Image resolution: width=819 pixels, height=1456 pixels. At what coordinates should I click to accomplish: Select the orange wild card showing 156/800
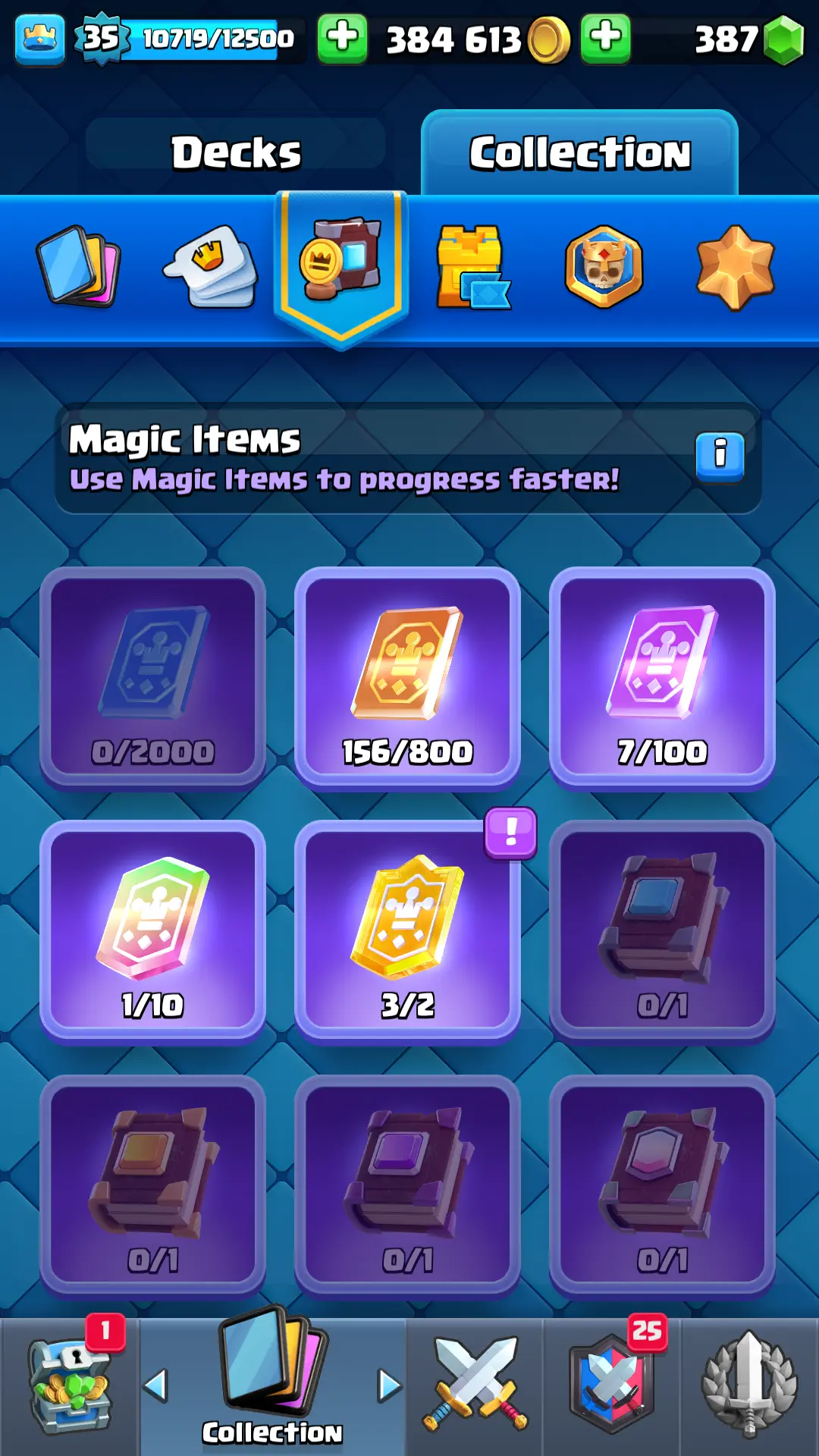coord(407,679)
